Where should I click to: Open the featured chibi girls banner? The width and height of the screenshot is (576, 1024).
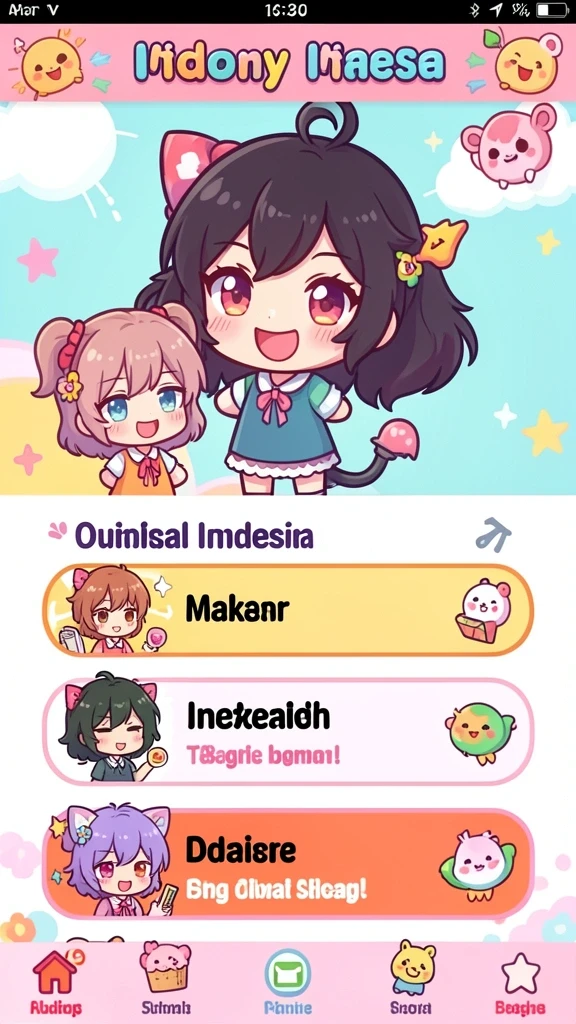(x=288, y=298)
